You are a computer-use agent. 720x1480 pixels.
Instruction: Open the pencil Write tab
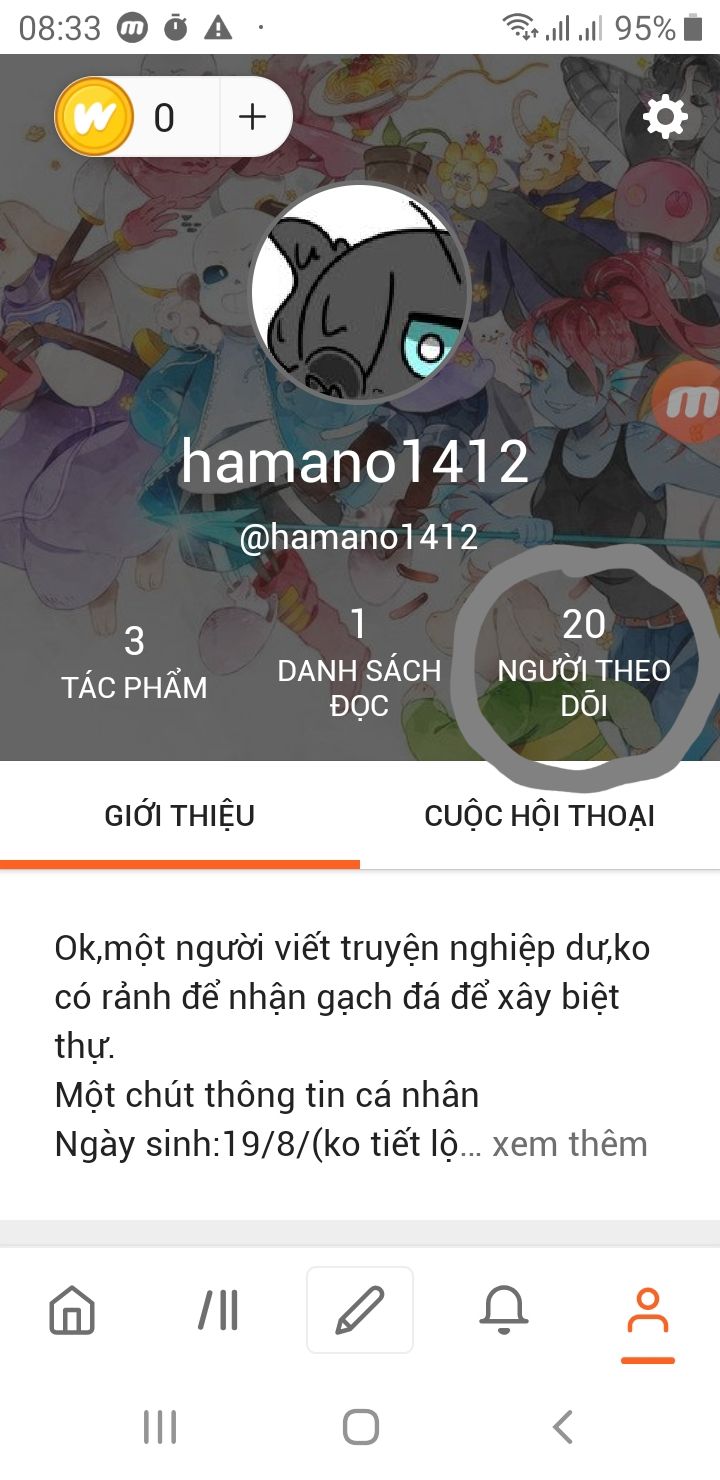(360, 1309)
